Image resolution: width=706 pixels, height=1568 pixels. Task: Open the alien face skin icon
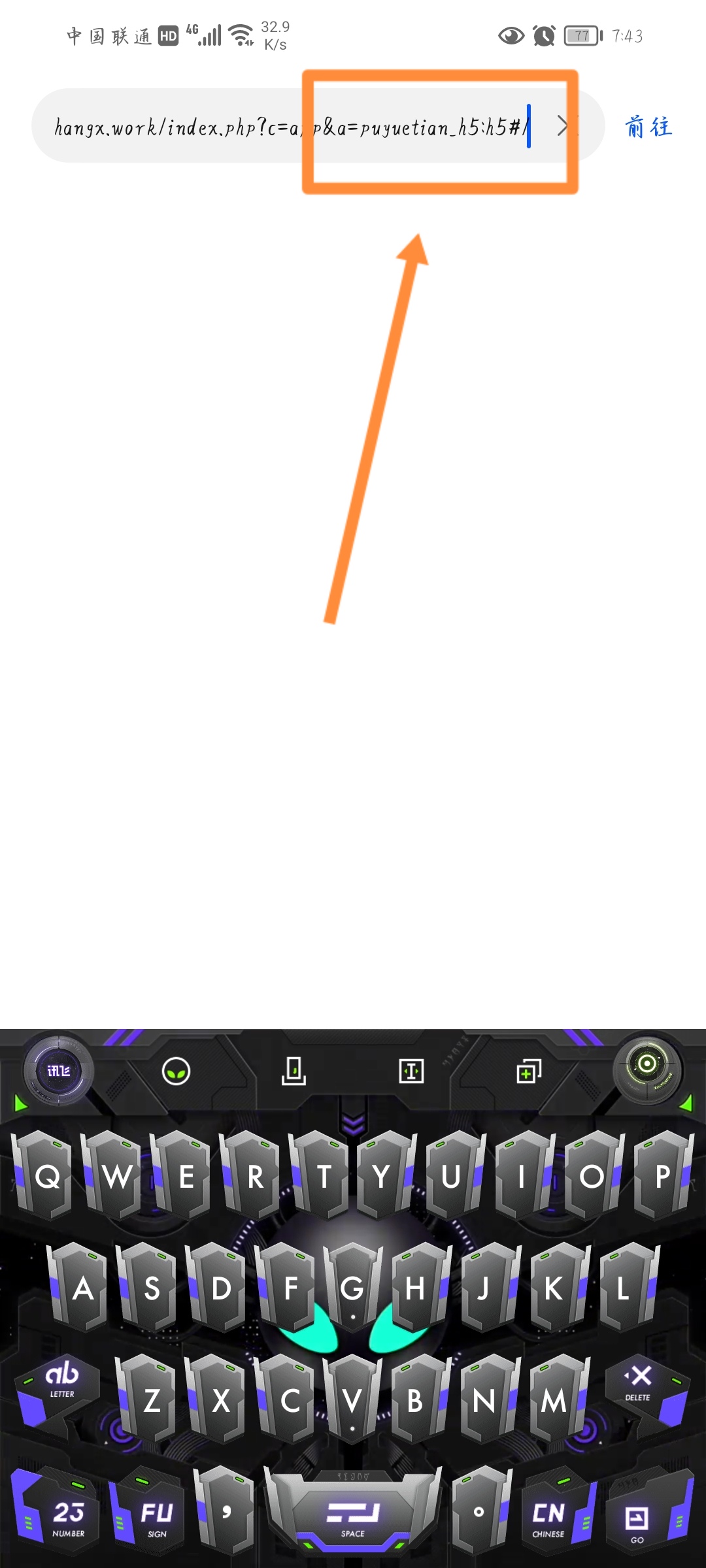click(176, 1071)
